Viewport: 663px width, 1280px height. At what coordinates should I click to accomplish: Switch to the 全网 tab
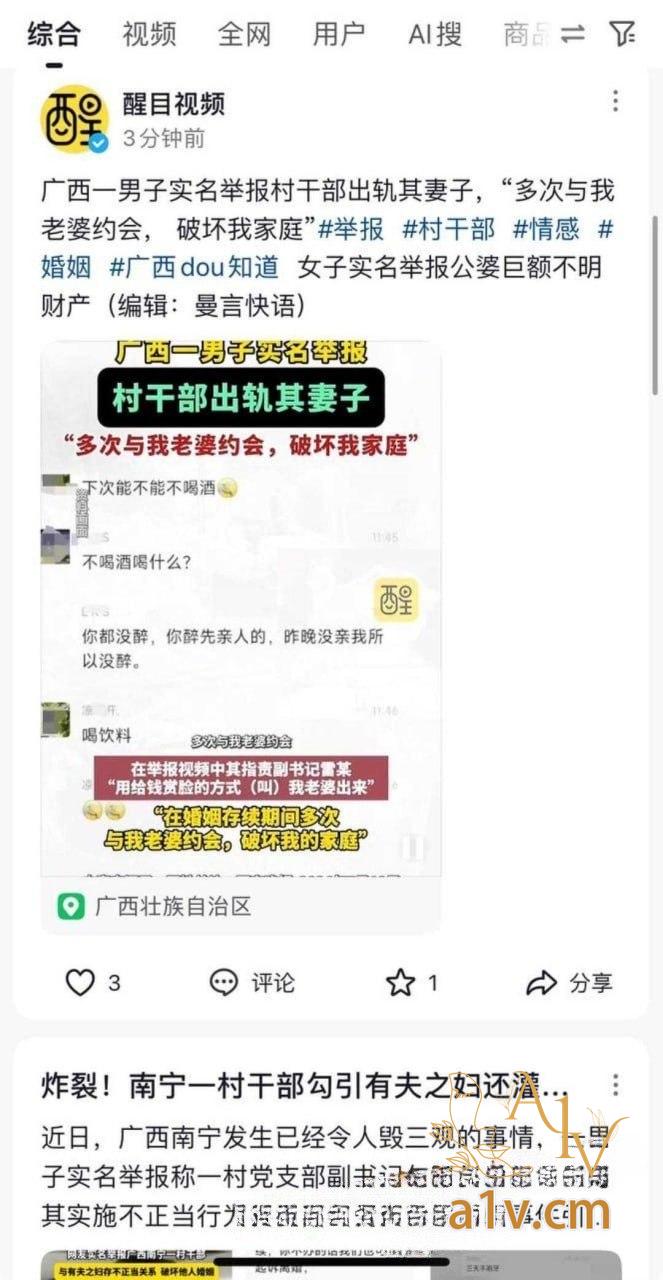point(245,34)
